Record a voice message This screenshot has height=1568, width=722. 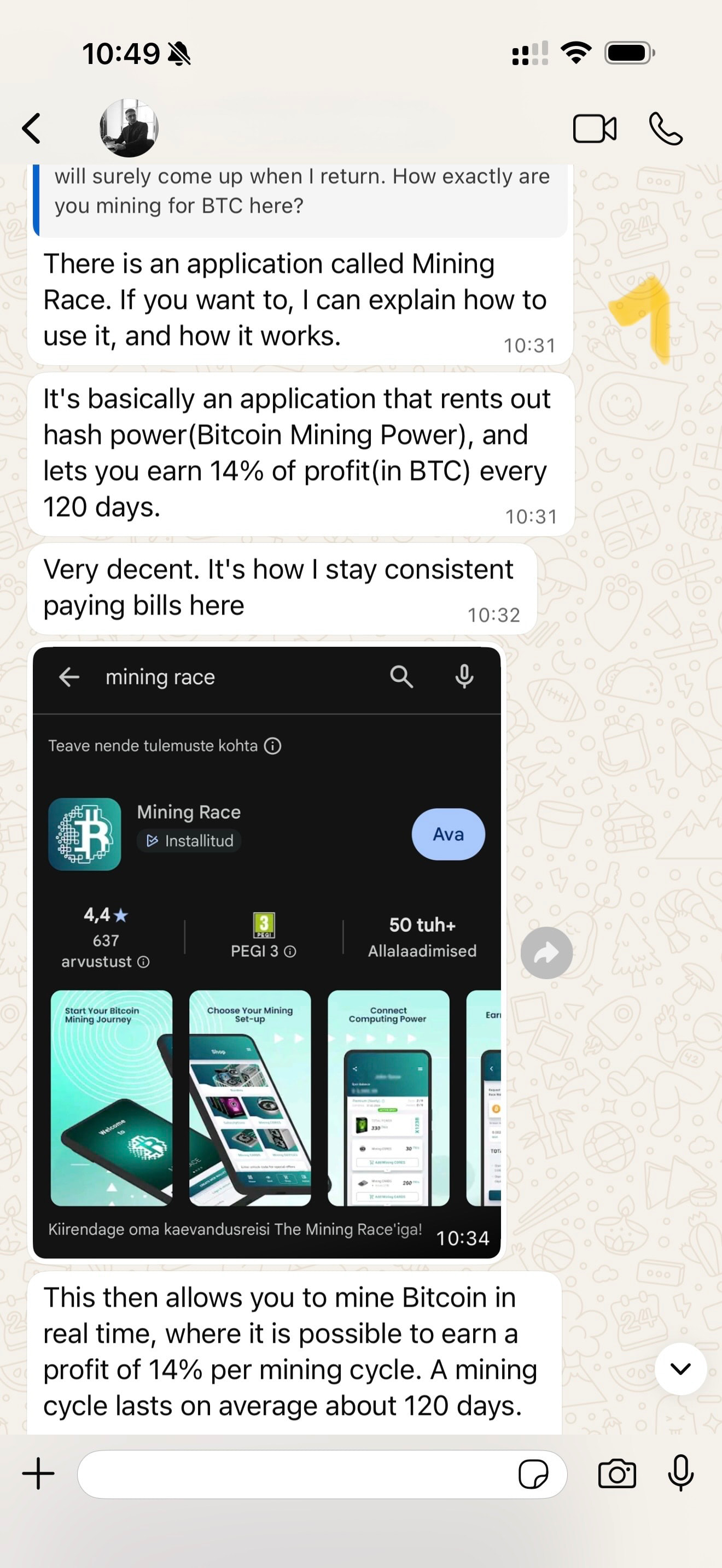[x=680, y=1473]
